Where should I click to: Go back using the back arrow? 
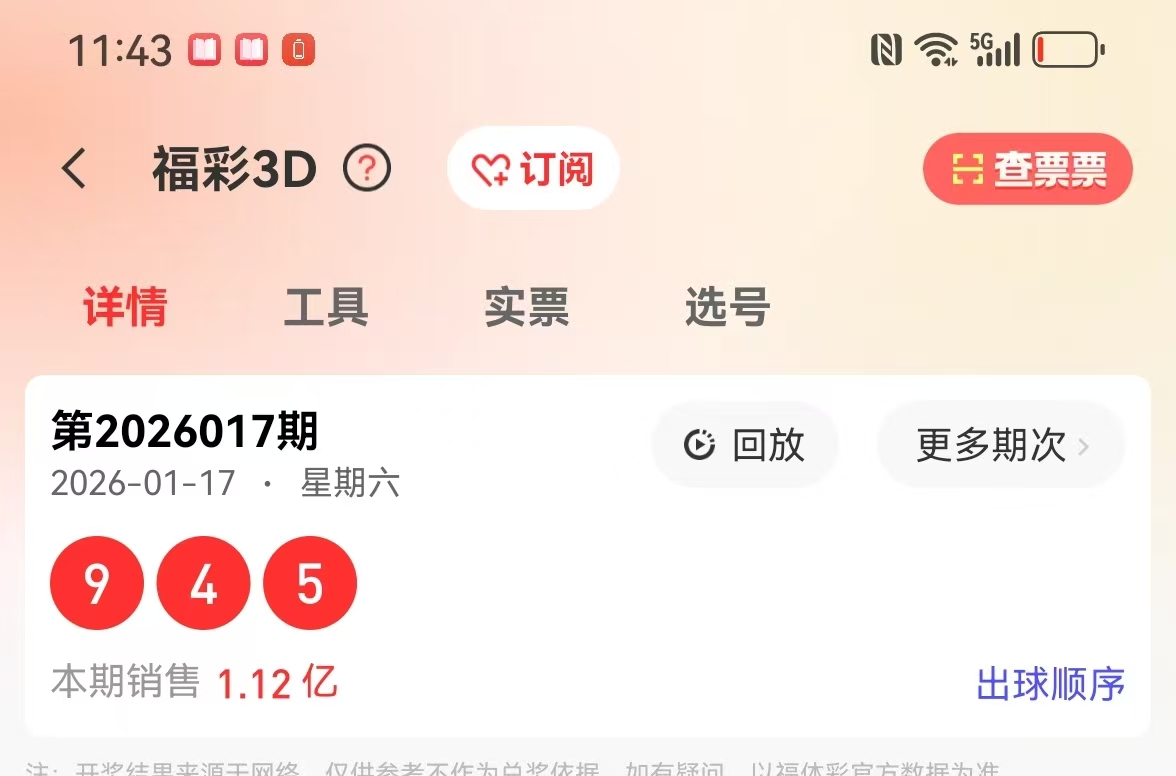tap(75, 169)
